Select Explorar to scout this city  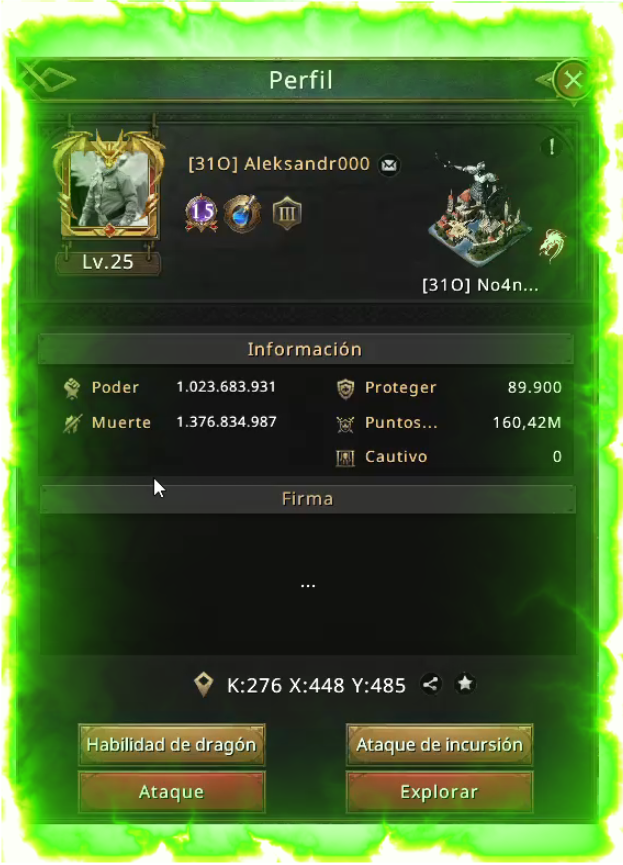(x=439, y=792)
